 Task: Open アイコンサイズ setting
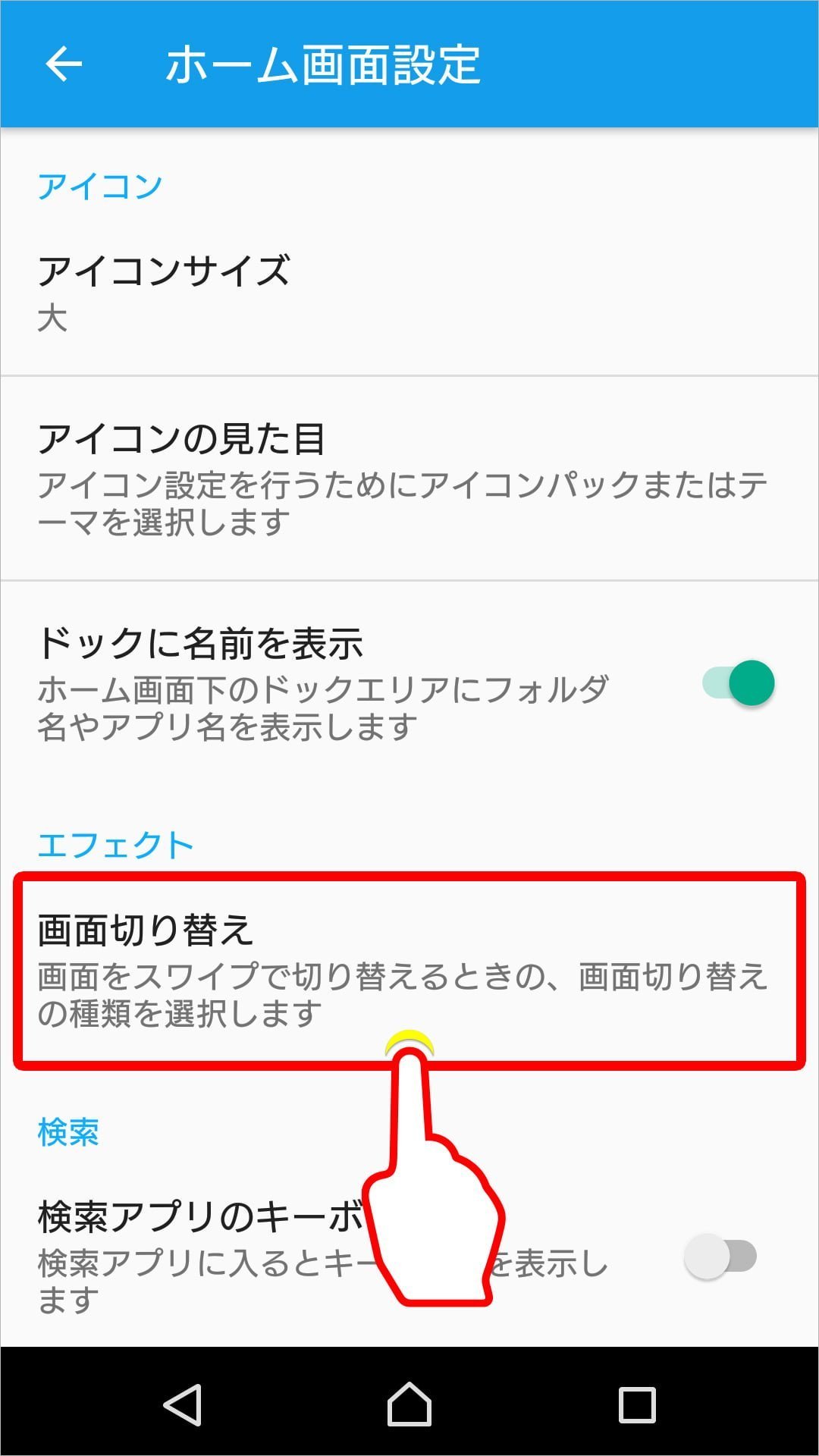409,292
